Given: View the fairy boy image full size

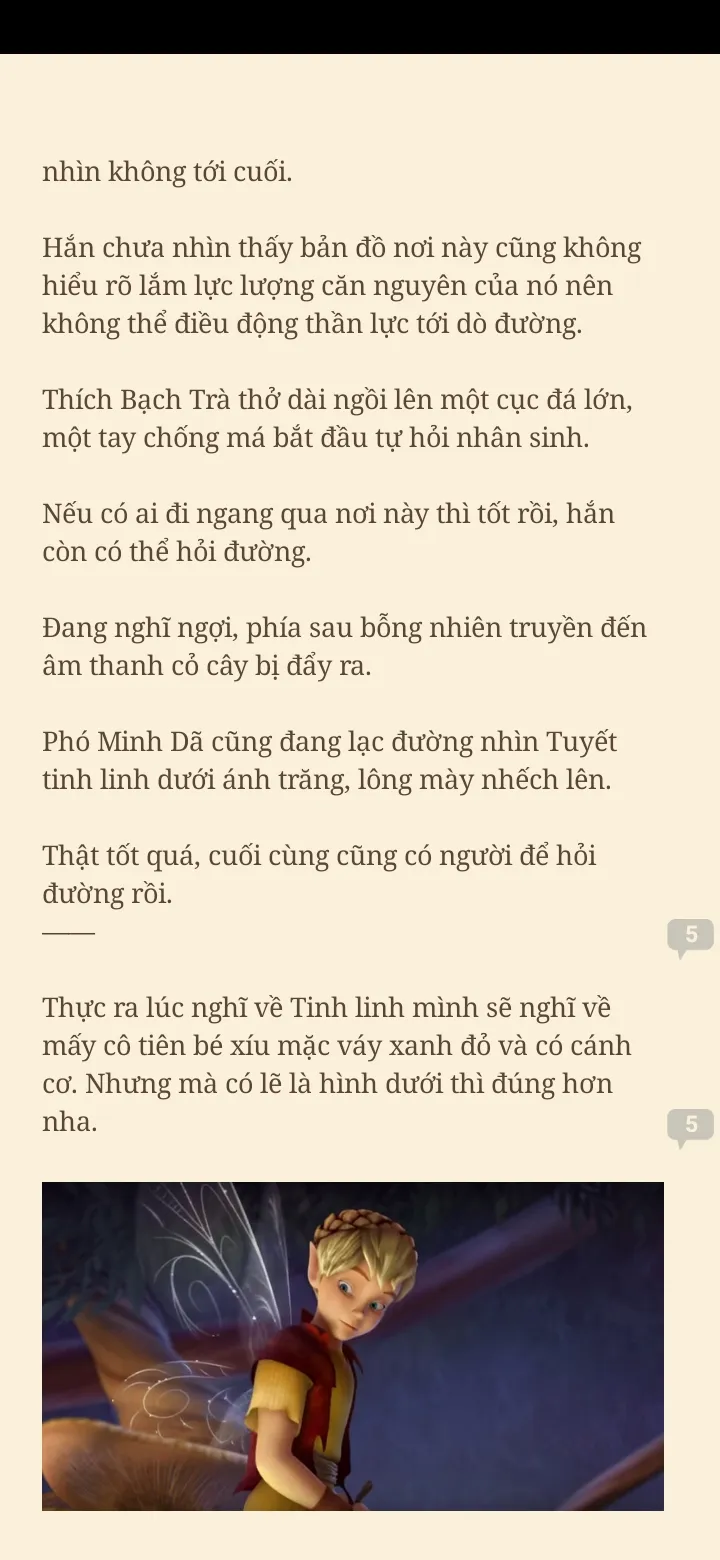Looking at the screenshot, I should pyautogui.click(x=352, y=1345).
